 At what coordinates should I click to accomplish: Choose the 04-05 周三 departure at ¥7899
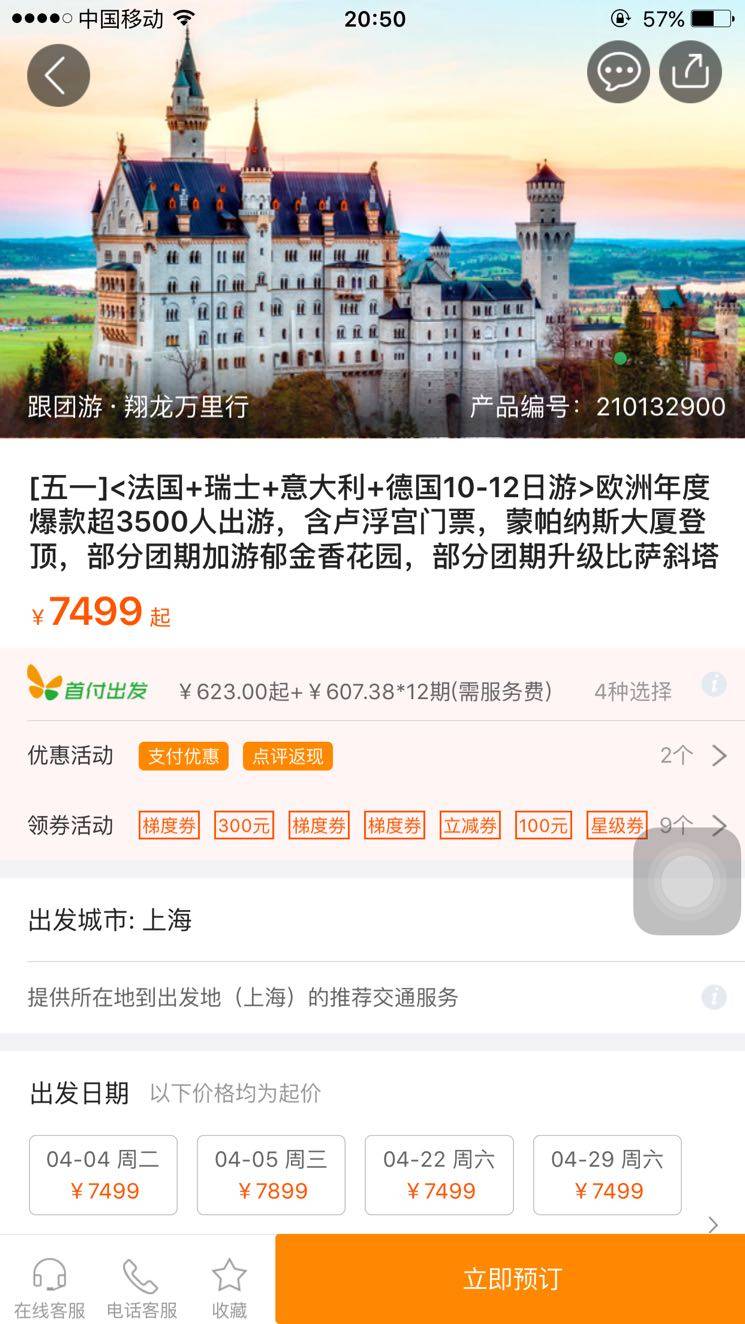(271, 1175)
